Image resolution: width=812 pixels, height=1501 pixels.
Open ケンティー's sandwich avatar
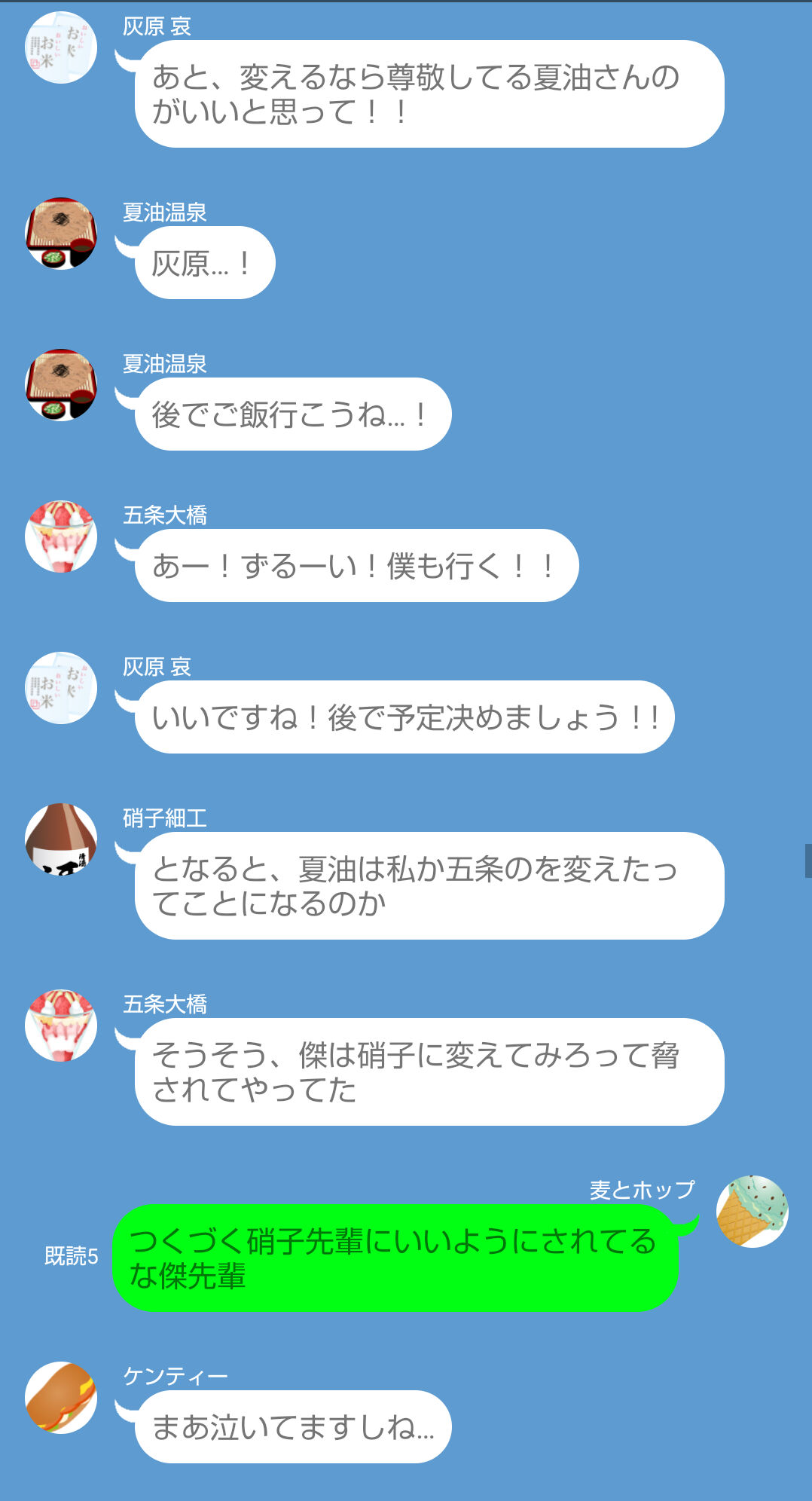(x=61, y=1397)
